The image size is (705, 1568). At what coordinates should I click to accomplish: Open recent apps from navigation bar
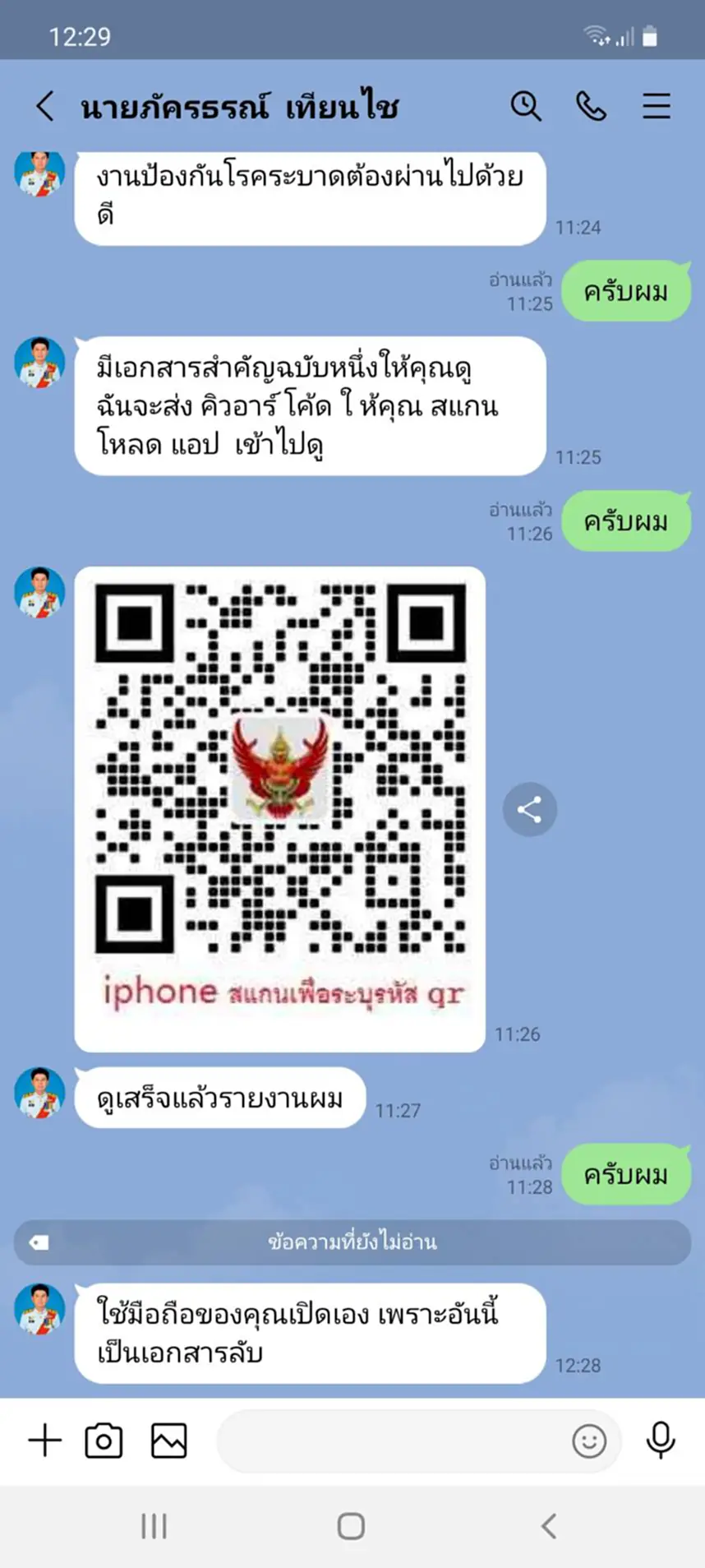pyautogui.click(x=154, y=1526)
